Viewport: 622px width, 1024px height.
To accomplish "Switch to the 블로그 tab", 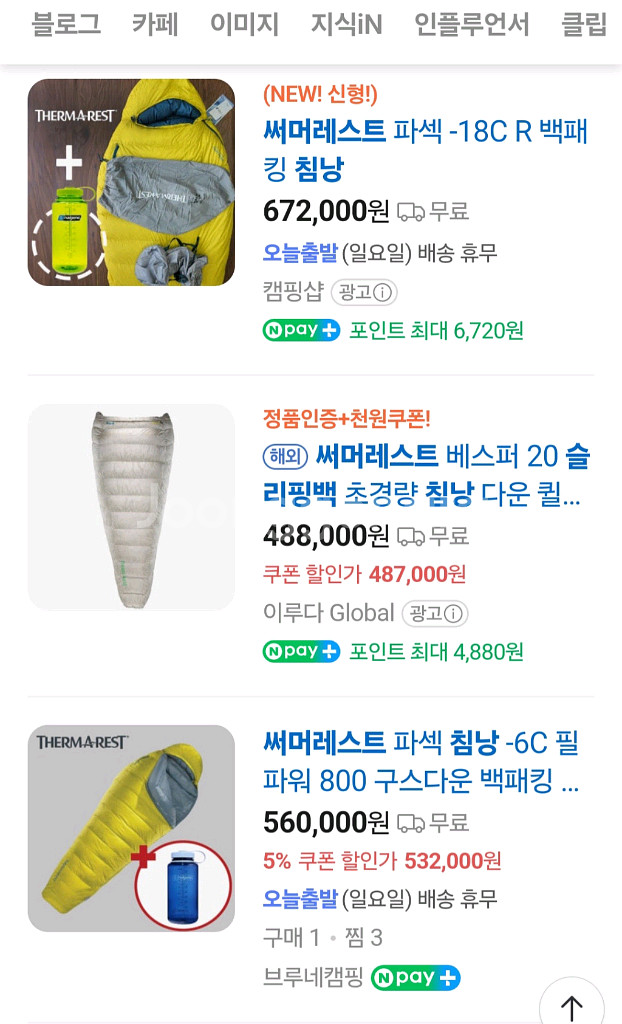I will (x=66, y=24).
